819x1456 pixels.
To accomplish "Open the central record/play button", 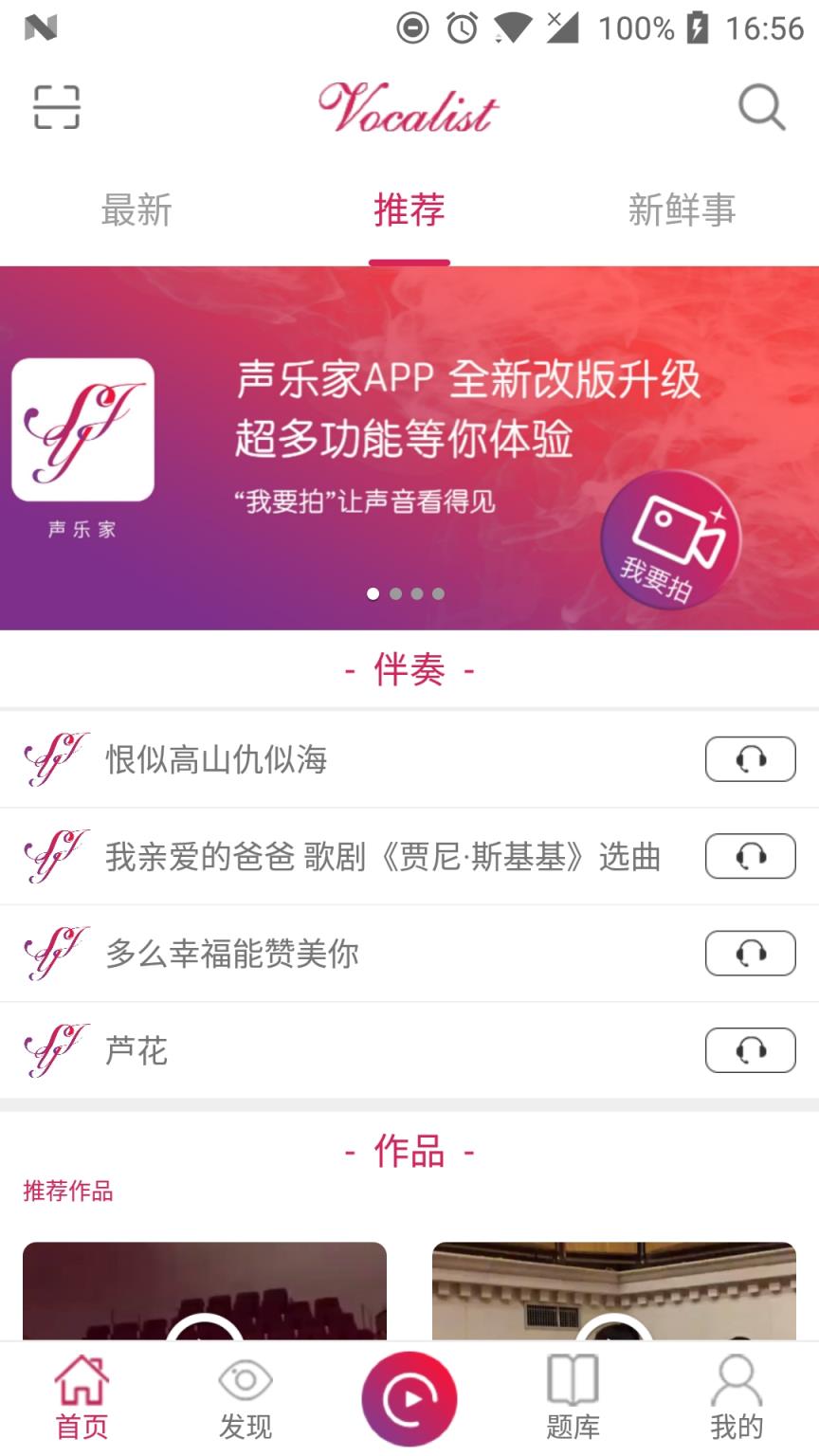I will click(409, 1397).
